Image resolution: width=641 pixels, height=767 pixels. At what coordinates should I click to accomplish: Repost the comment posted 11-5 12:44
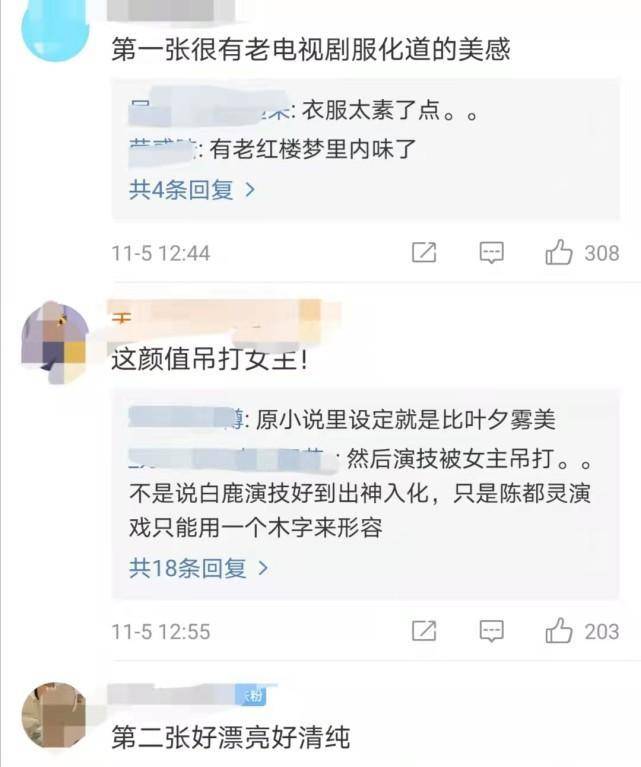pos(424,253)
